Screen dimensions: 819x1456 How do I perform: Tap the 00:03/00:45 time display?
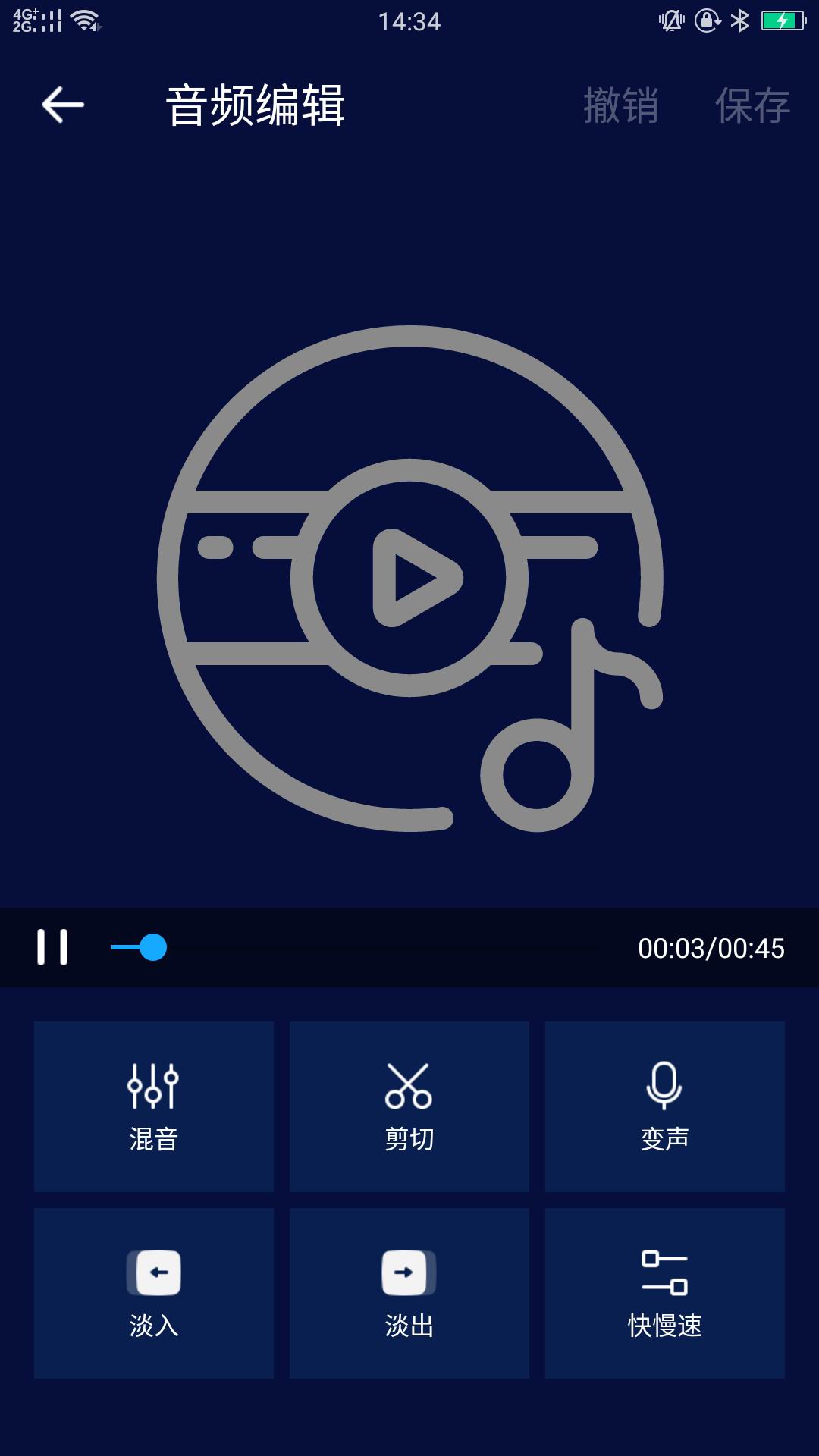click(710, 946)
